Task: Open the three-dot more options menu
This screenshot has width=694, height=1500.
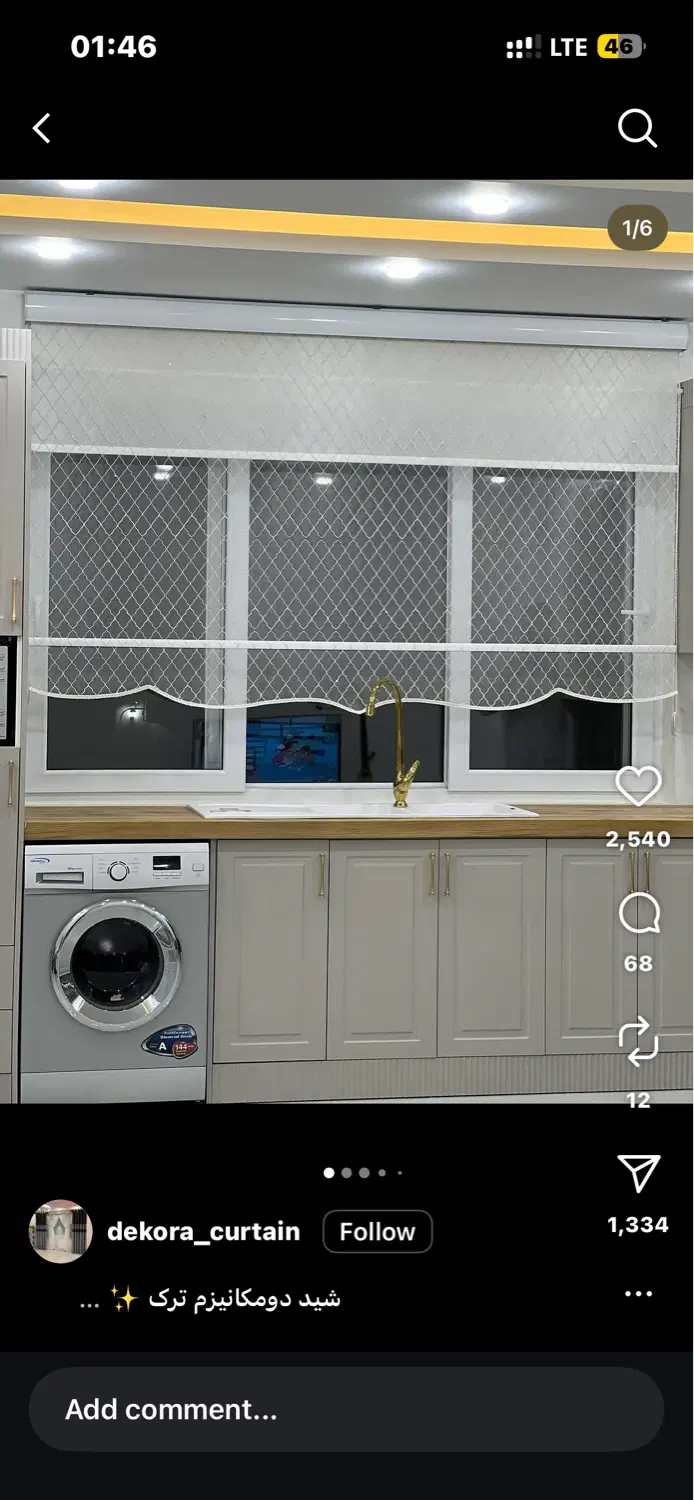Action: point(638,1293)
